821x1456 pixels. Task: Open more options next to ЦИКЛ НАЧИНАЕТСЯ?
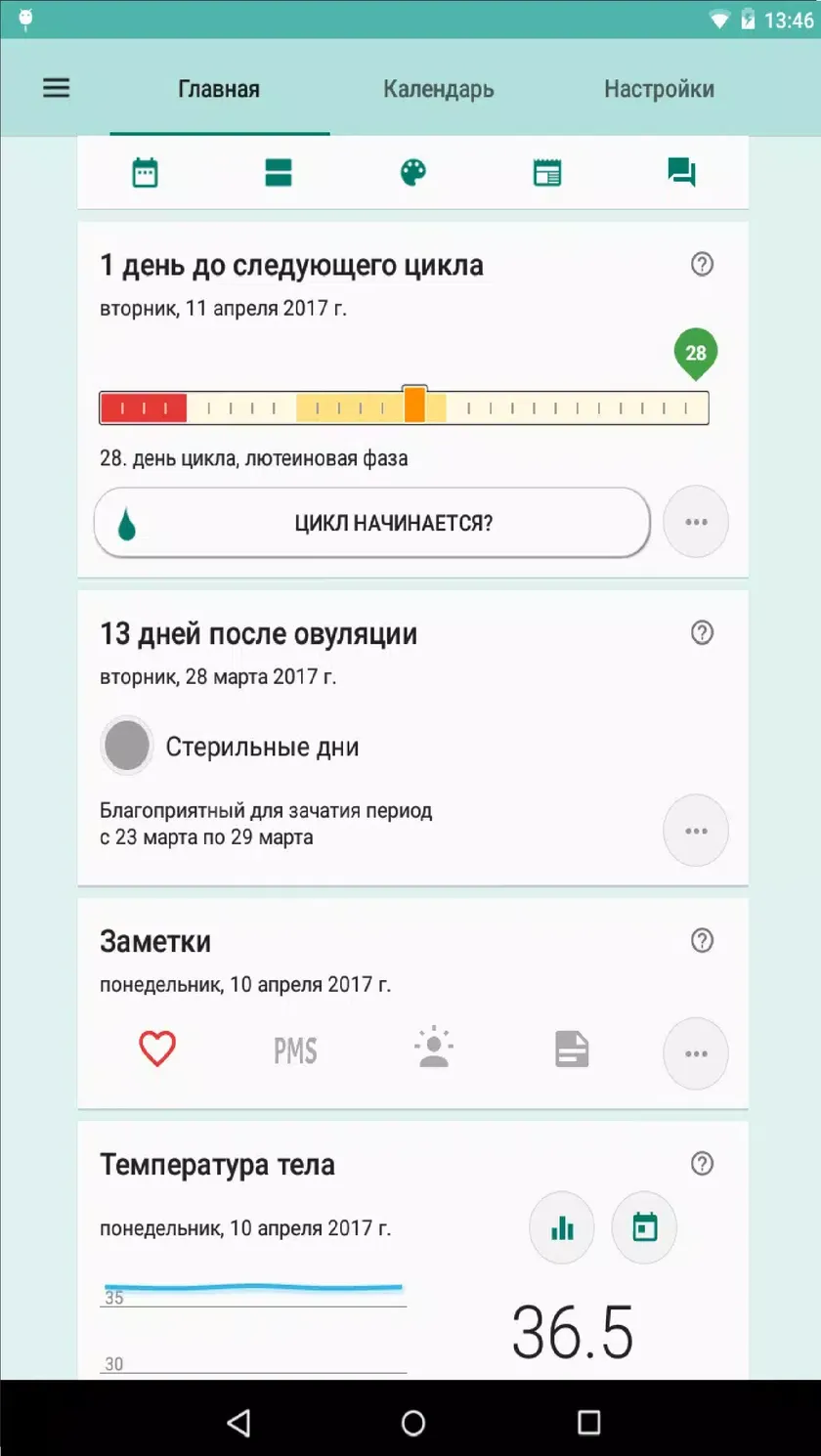pyautogui.click(x=696, y=522)
